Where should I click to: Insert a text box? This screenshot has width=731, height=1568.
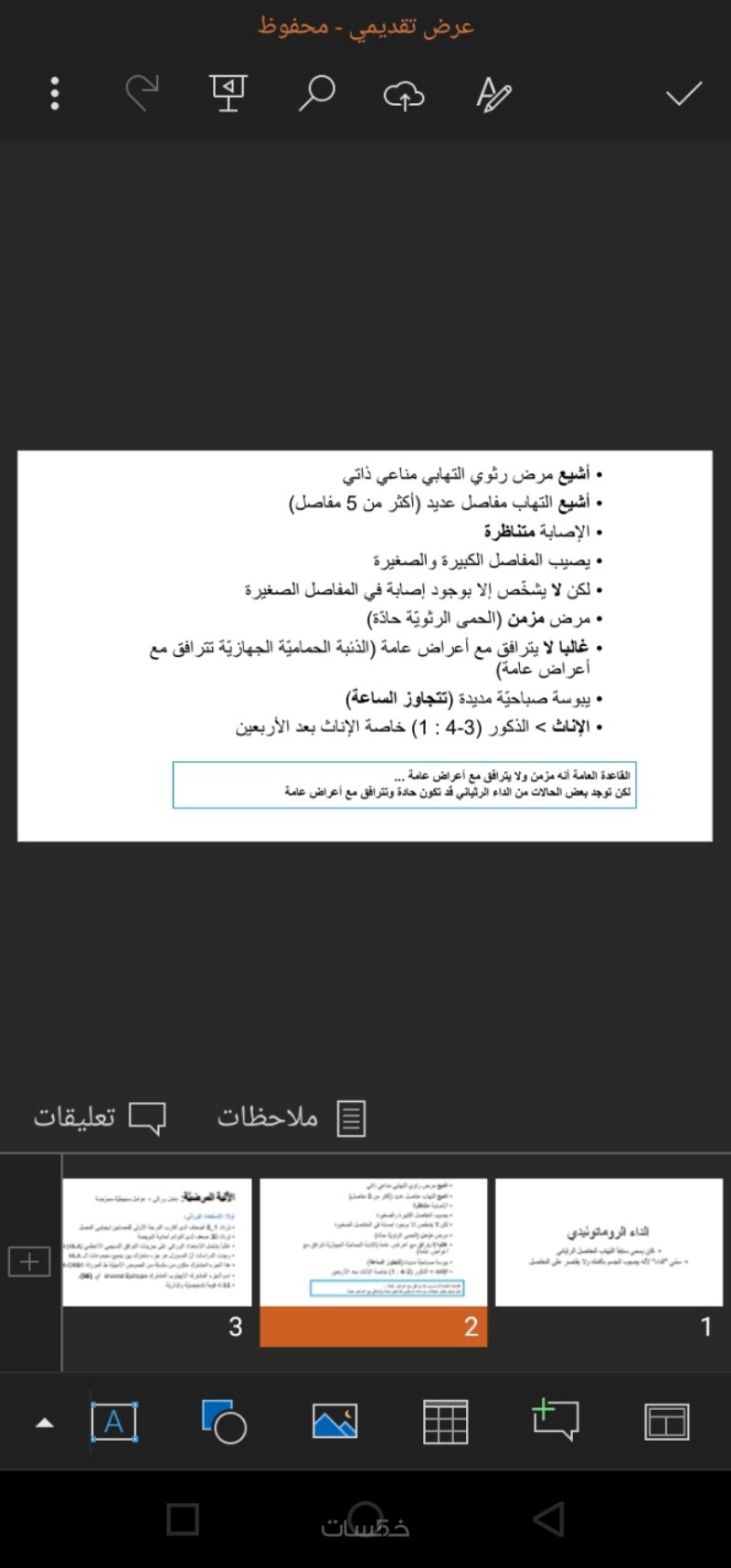click(114, 1422)
